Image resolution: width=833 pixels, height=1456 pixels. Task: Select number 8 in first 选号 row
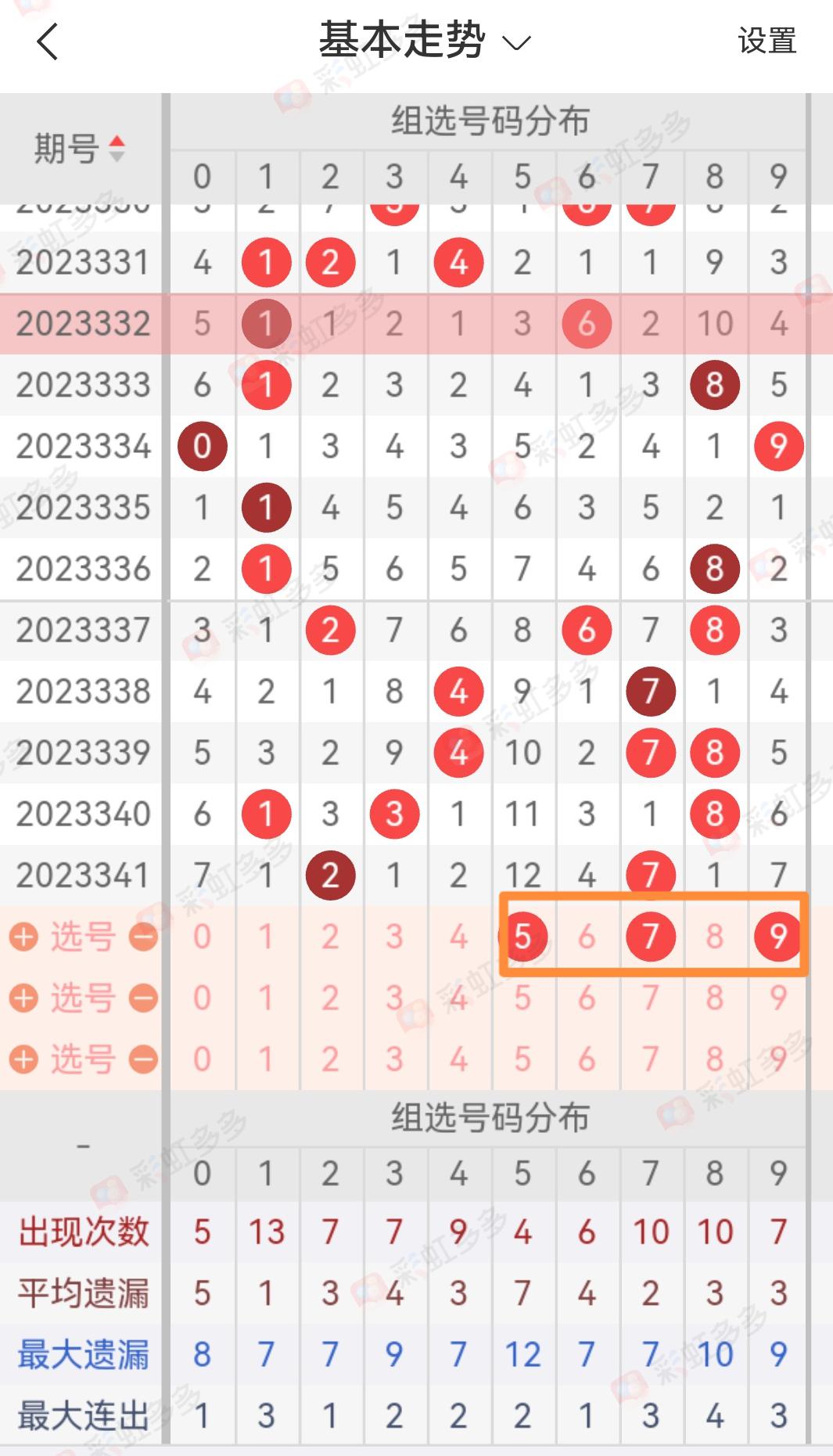tap(714, 937)
